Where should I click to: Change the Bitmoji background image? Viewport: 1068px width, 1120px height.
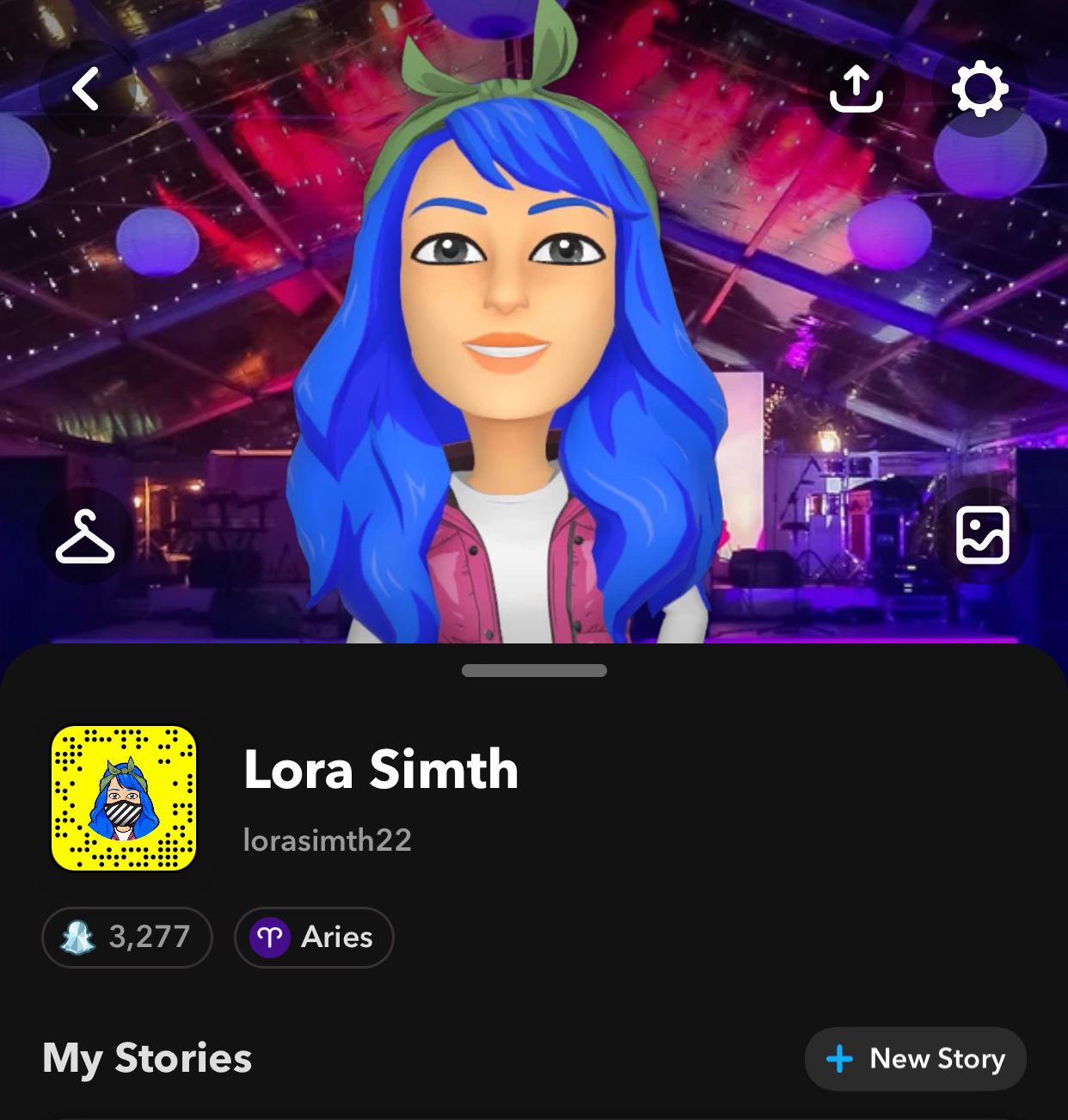coord(982,536)
